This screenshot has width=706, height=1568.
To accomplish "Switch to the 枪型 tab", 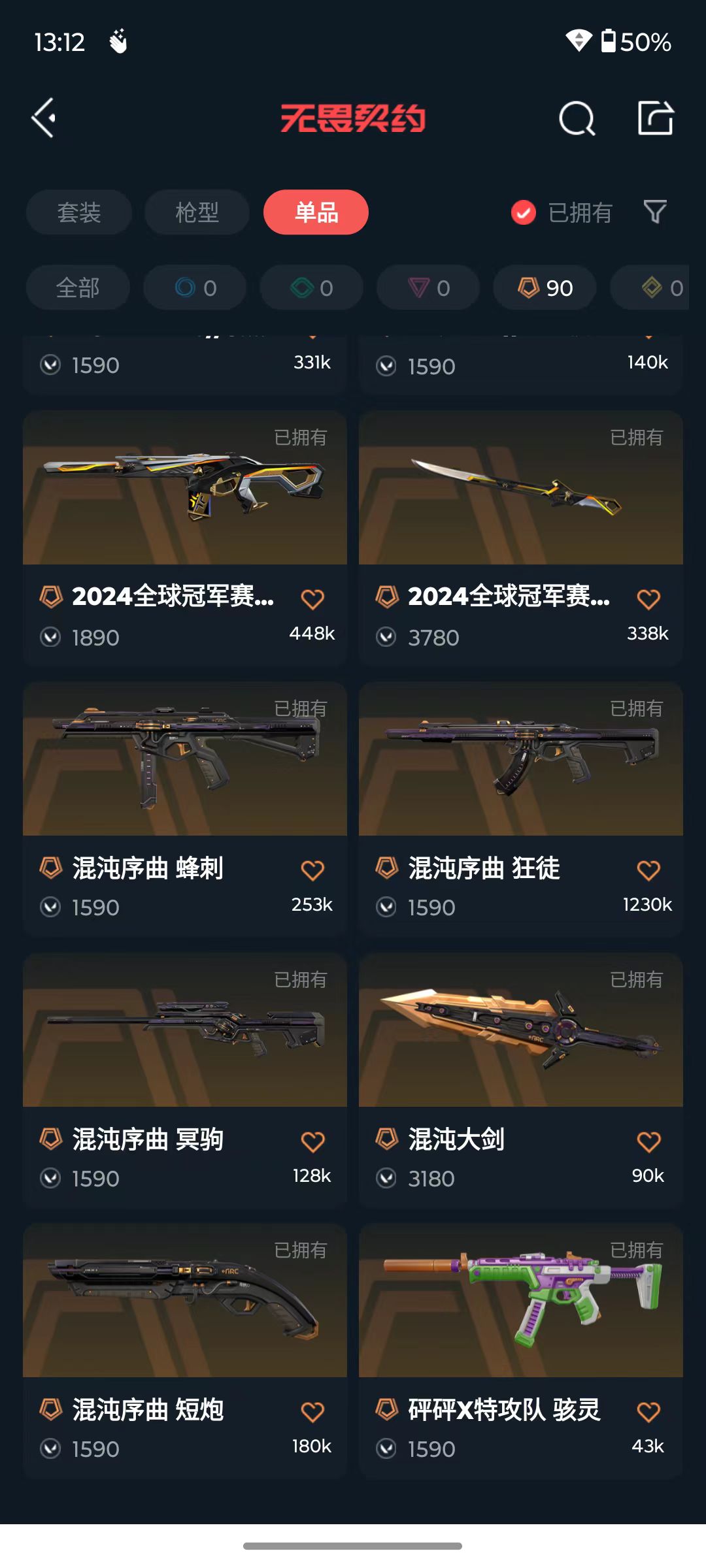I will 197,212.
